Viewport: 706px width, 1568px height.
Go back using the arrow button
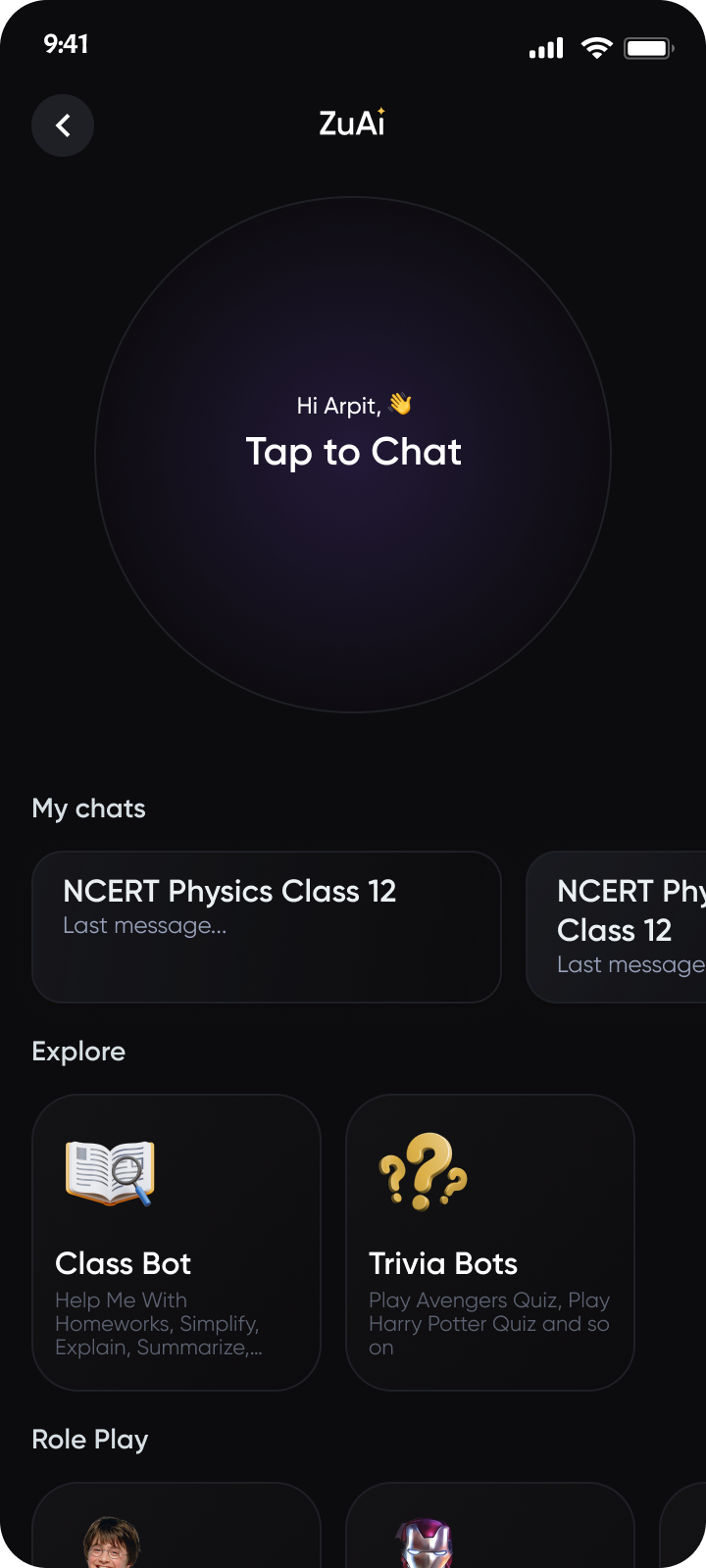click(x=63, y=125)
